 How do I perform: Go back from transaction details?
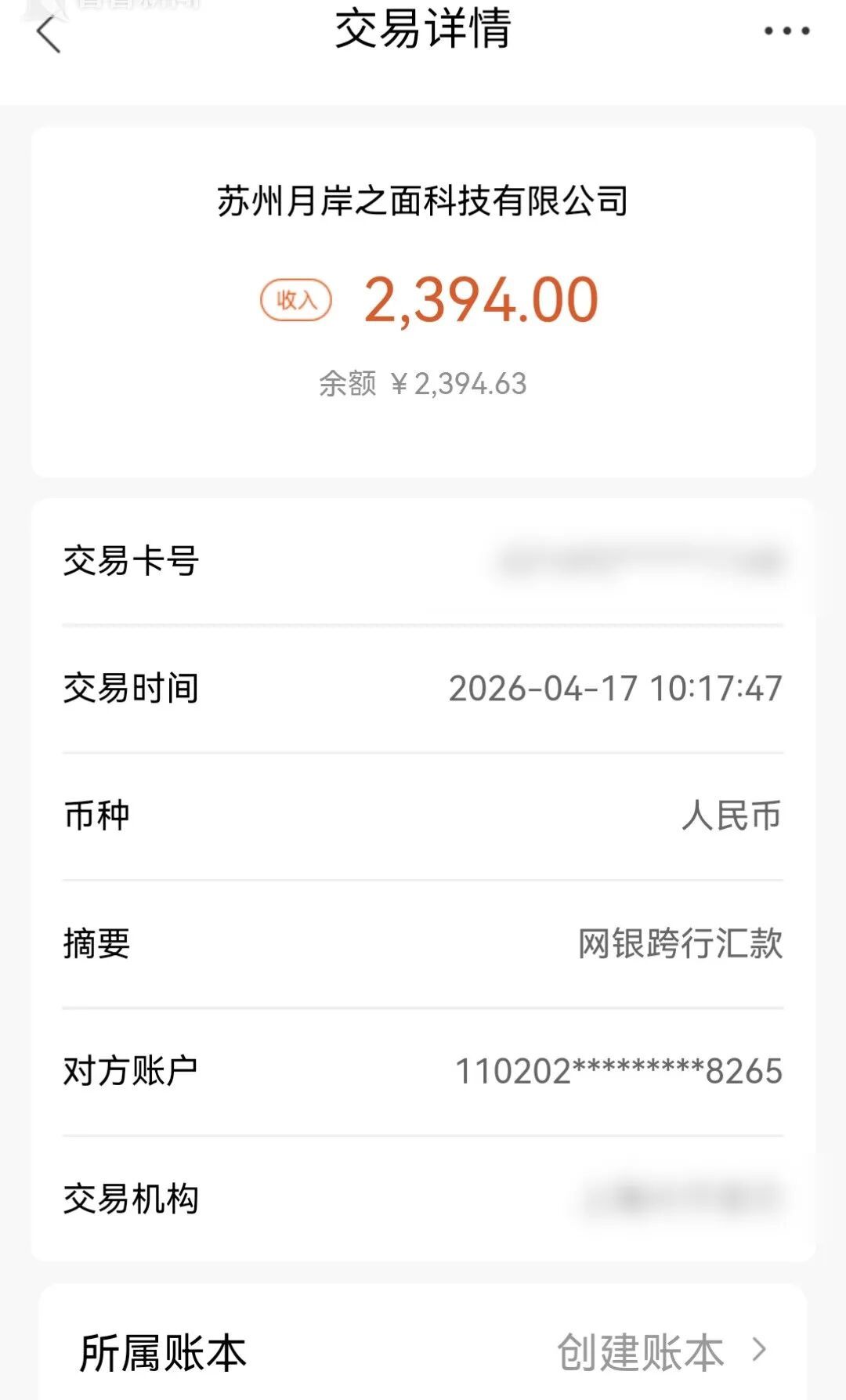(49, 34)
